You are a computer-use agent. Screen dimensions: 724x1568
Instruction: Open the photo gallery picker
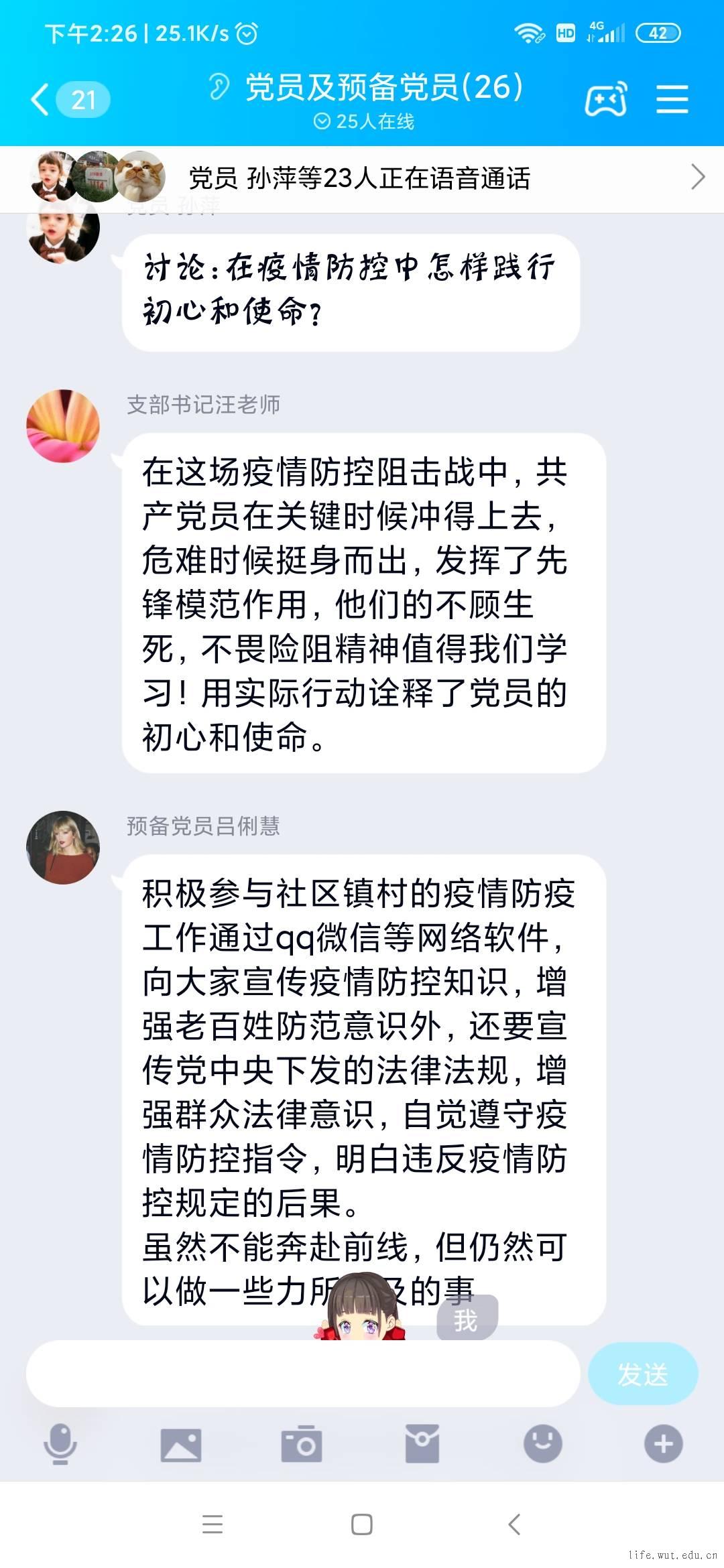point(181,1444)
